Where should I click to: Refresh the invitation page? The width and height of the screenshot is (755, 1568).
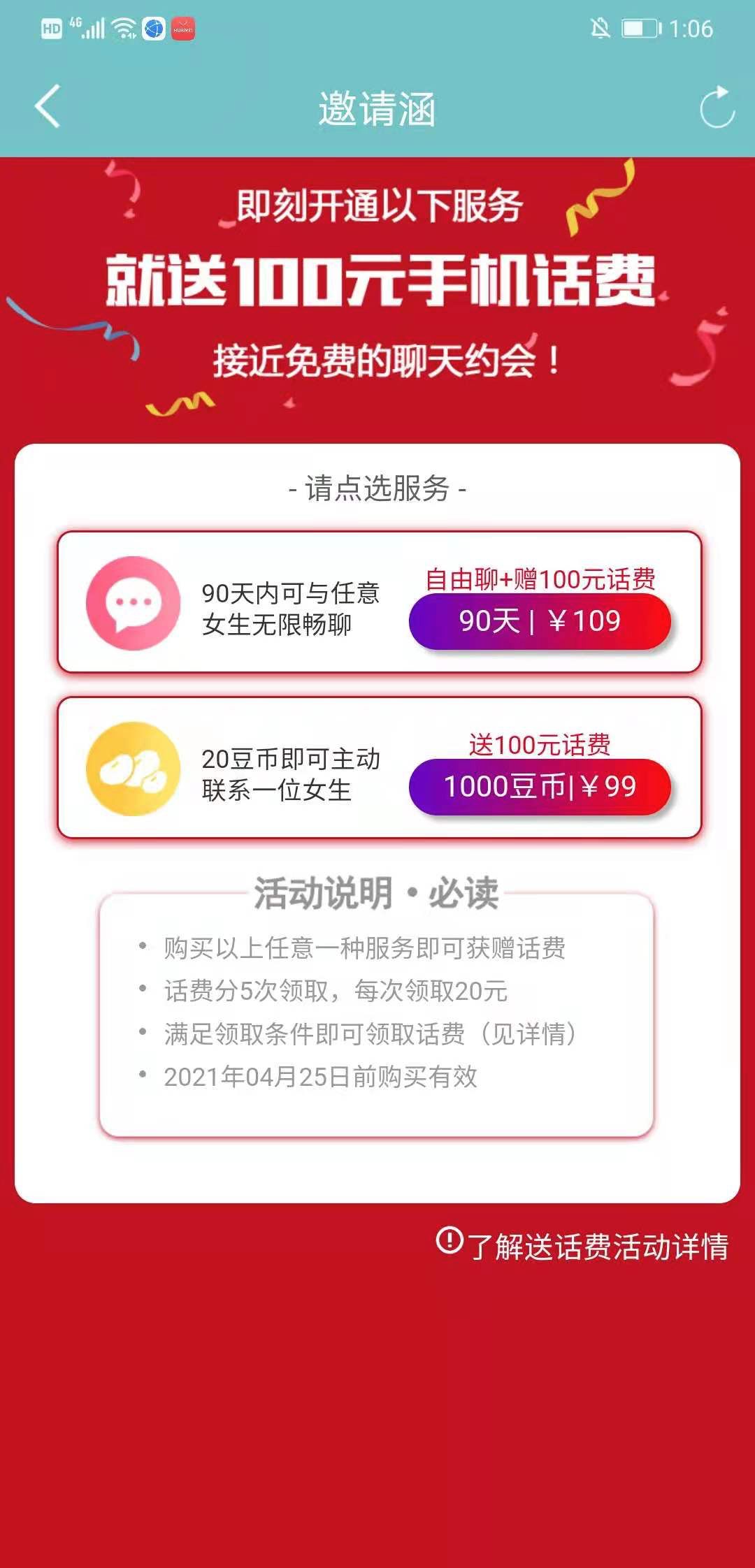tap(717, 107)
